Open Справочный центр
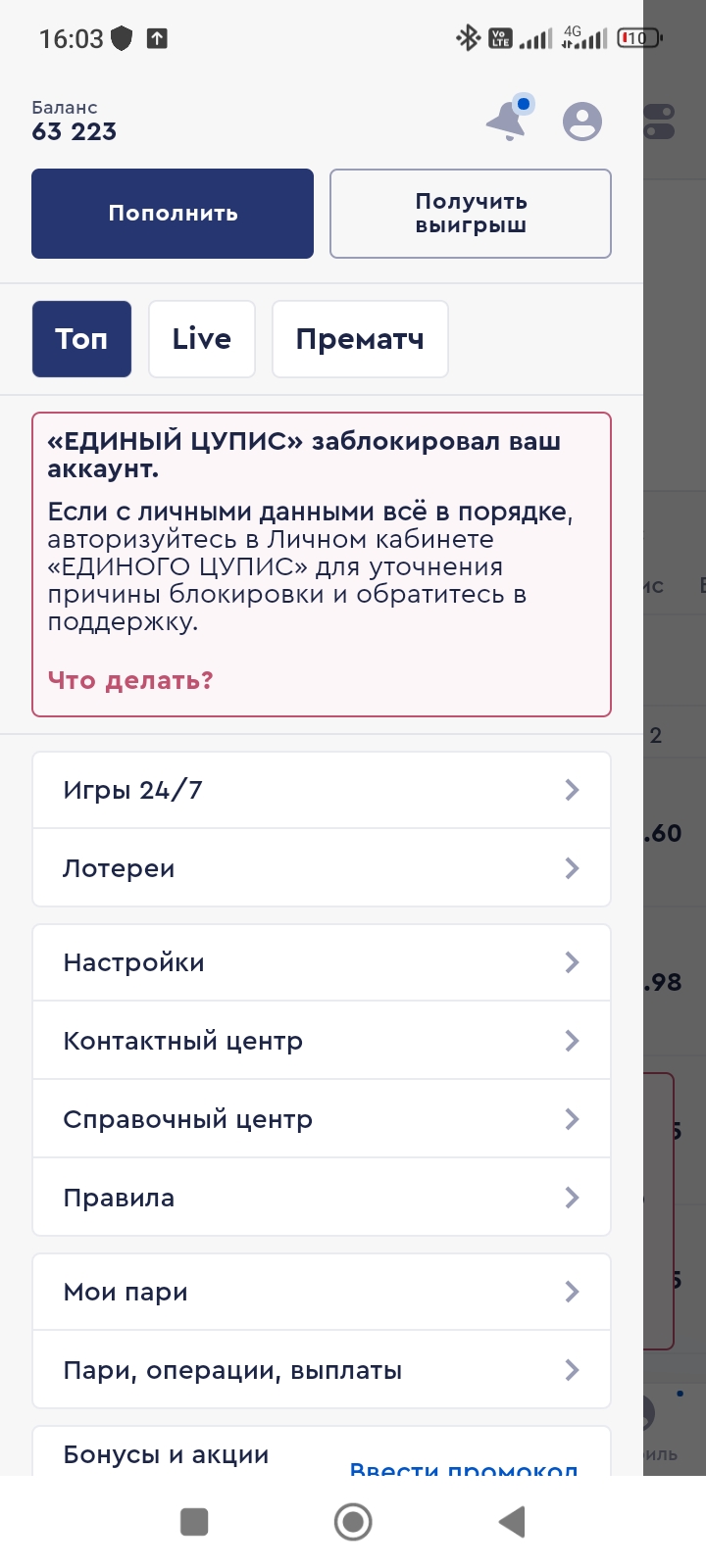 click(x=322, y=1119)
